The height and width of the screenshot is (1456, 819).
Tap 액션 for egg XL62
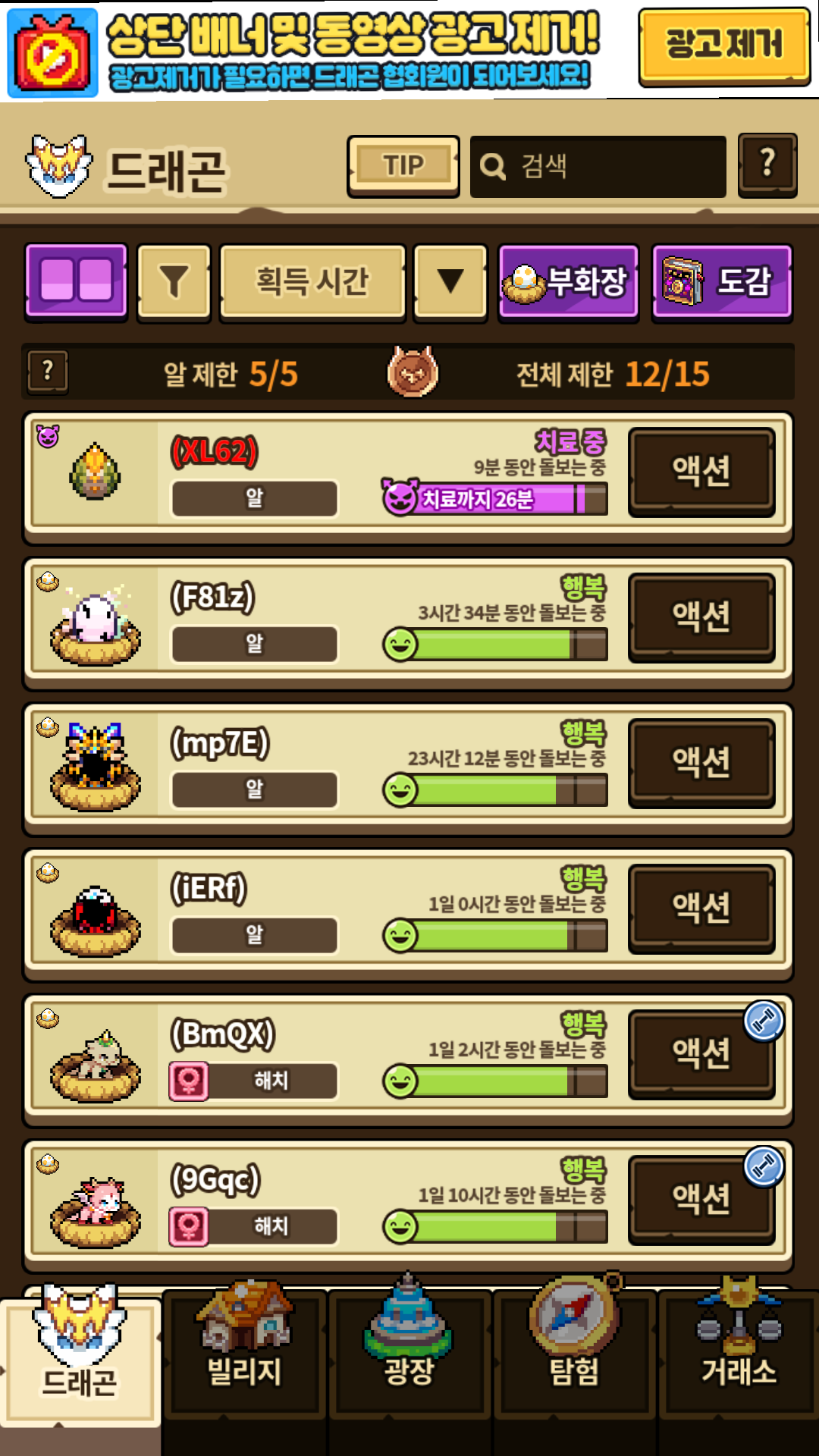coord(701,471)
